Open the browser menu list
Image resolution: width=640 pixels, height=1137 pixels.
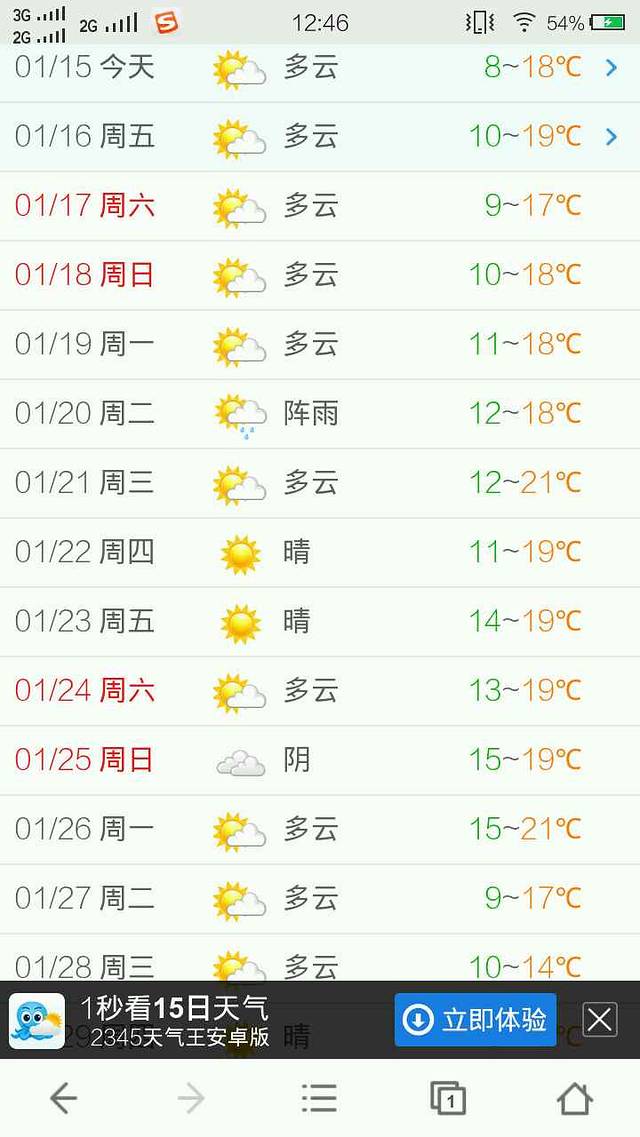click(319, 1098)
